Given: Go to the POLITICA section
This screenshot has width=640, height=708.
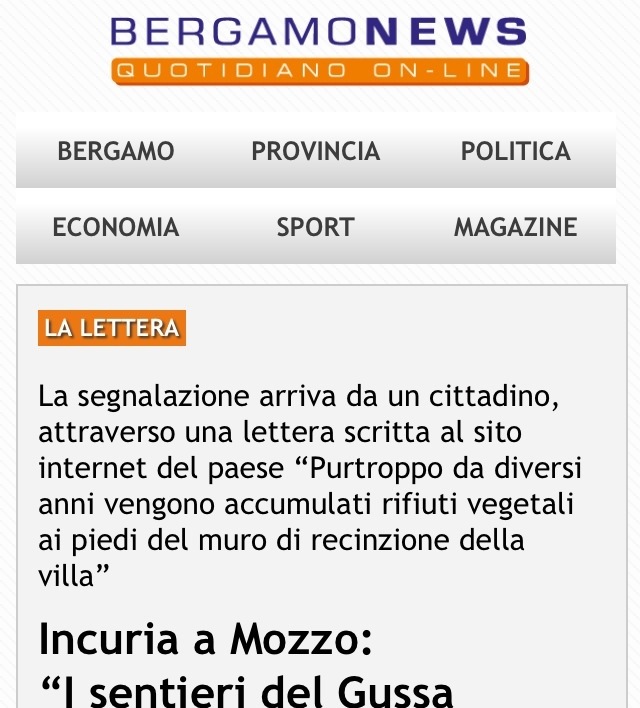Looking at the screenshot, I should [516, 152].
